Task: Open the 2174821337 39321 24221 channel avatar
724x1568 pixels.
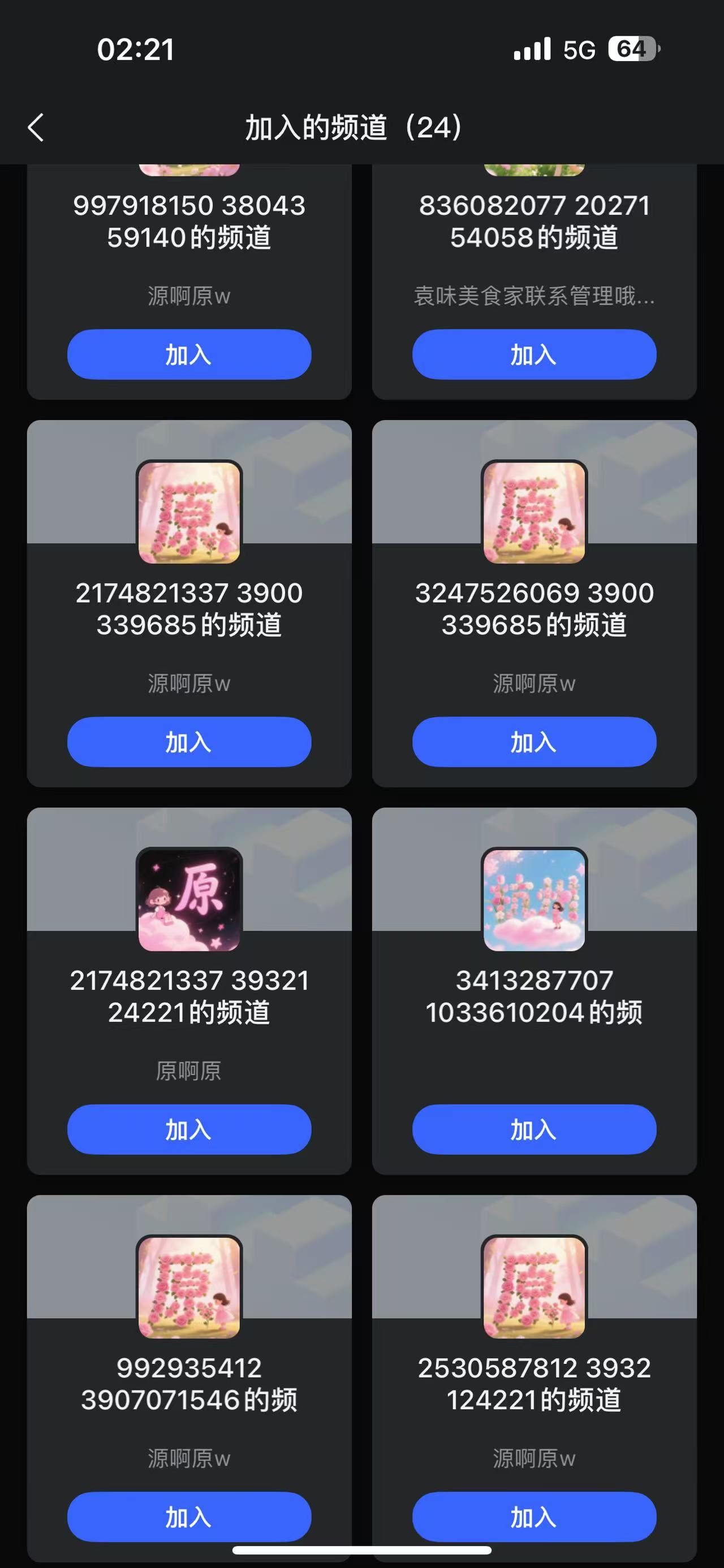Action: (x=189, y=900)
